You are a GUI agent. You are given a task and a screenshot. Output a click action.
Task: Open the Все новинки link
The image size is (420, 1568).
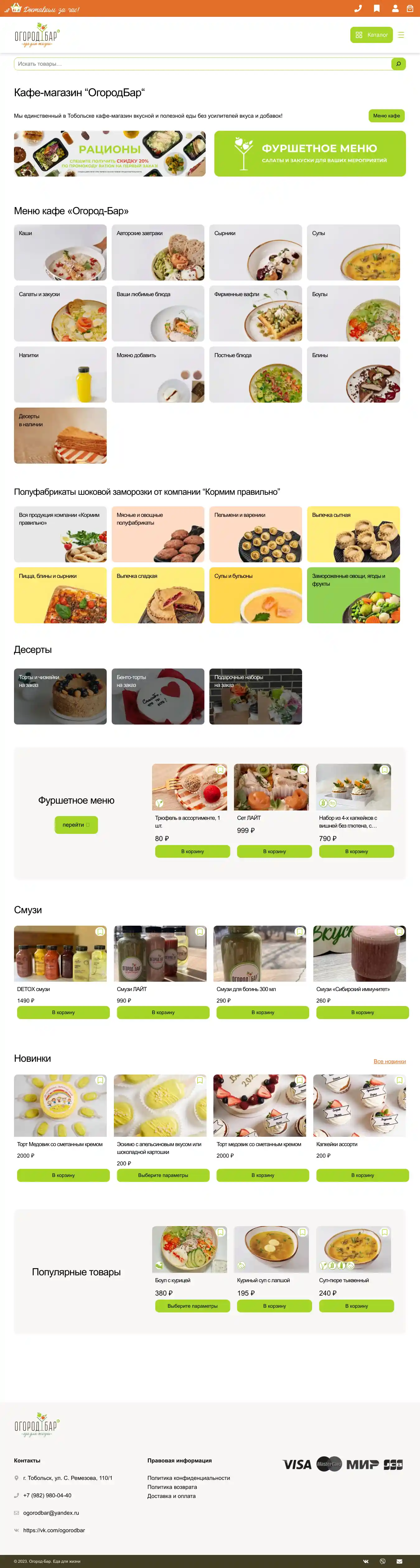pos(390,1061)
